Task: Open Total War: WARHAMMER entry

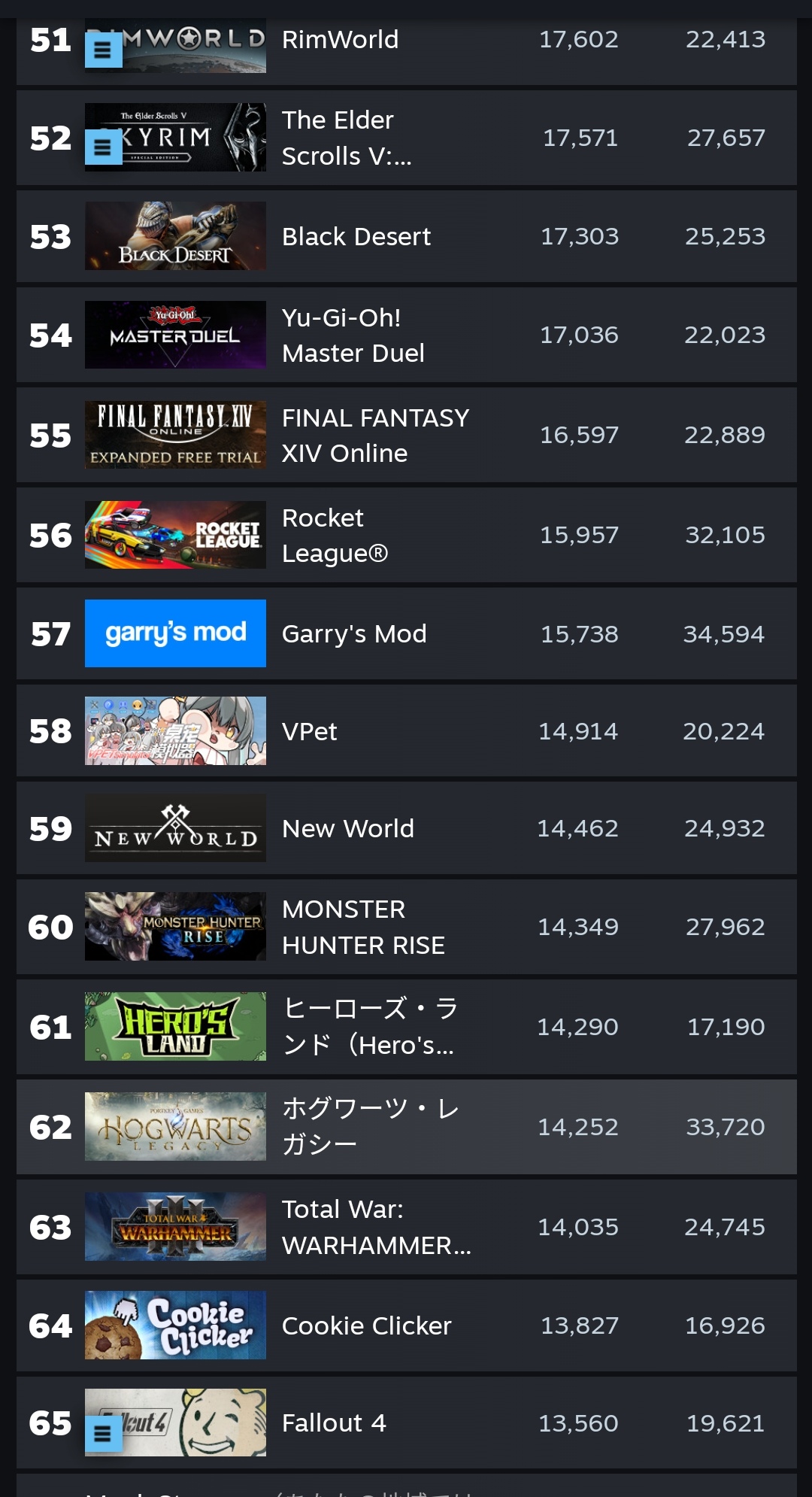Action: pos(406,1227)
